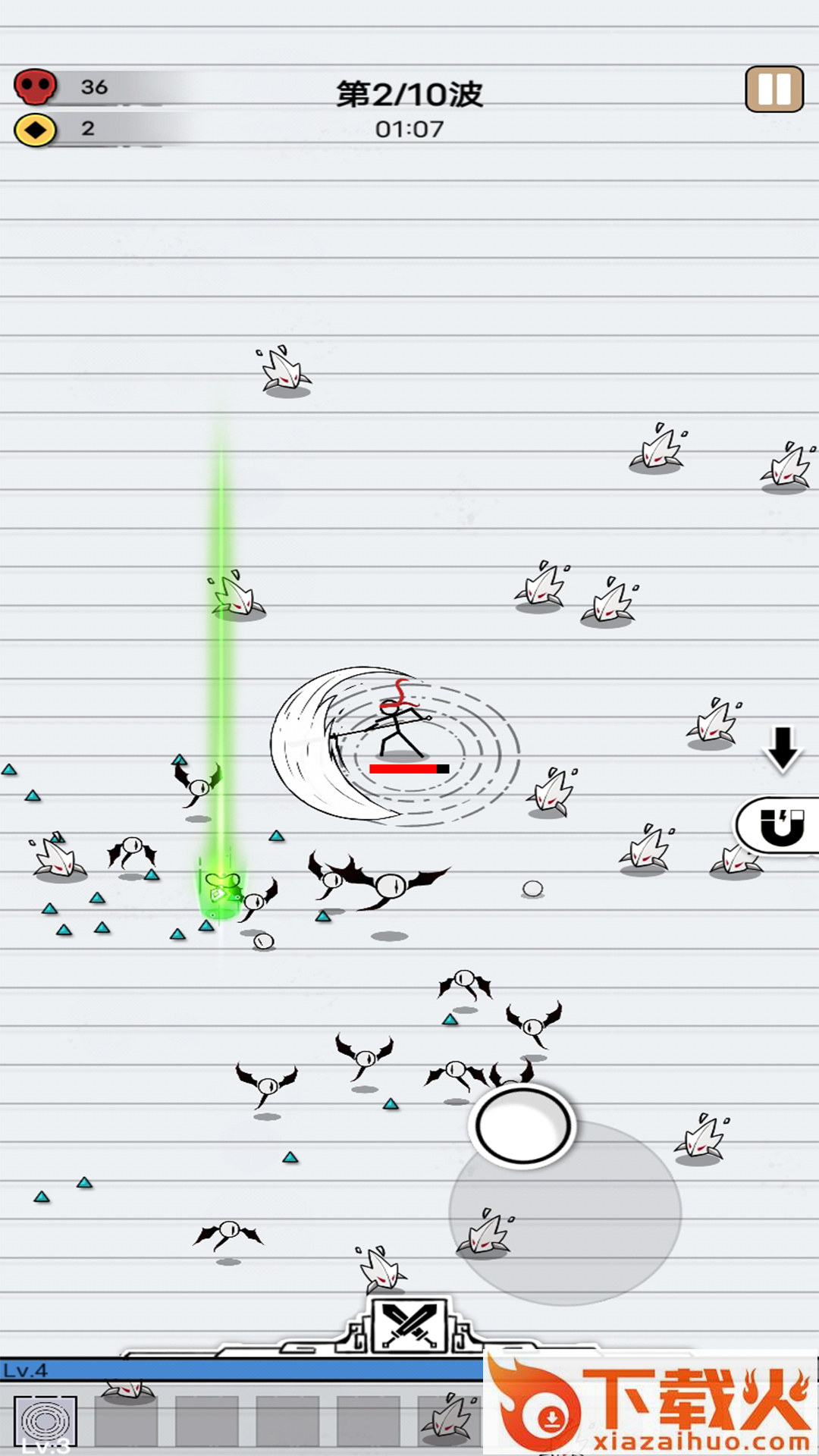819x1456 pixels.
Task: Select the Lv.3 ripple skill slot
Action: coord(45,1421)
